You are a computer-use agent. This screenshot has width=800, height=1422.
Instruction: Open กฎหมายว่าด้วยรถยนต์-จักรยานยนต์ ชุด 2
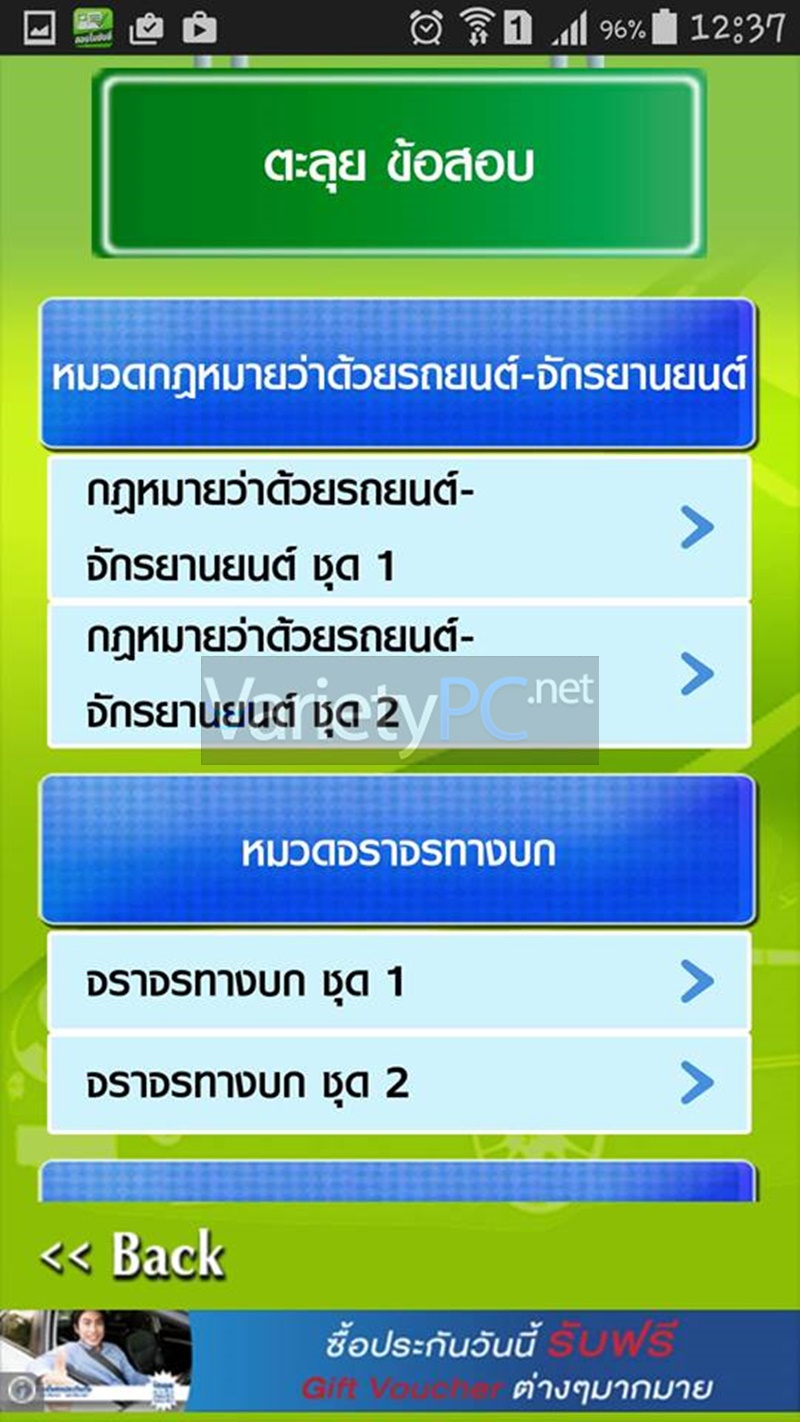(x=398, y=675)
